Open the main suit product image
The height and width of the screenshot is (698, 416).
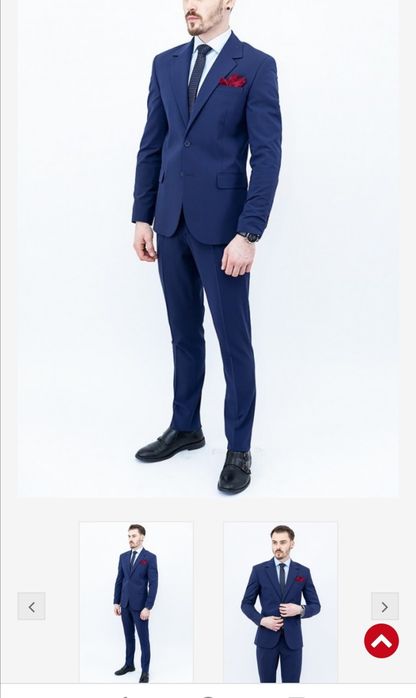pyautogui.click(x=208, y=248)
